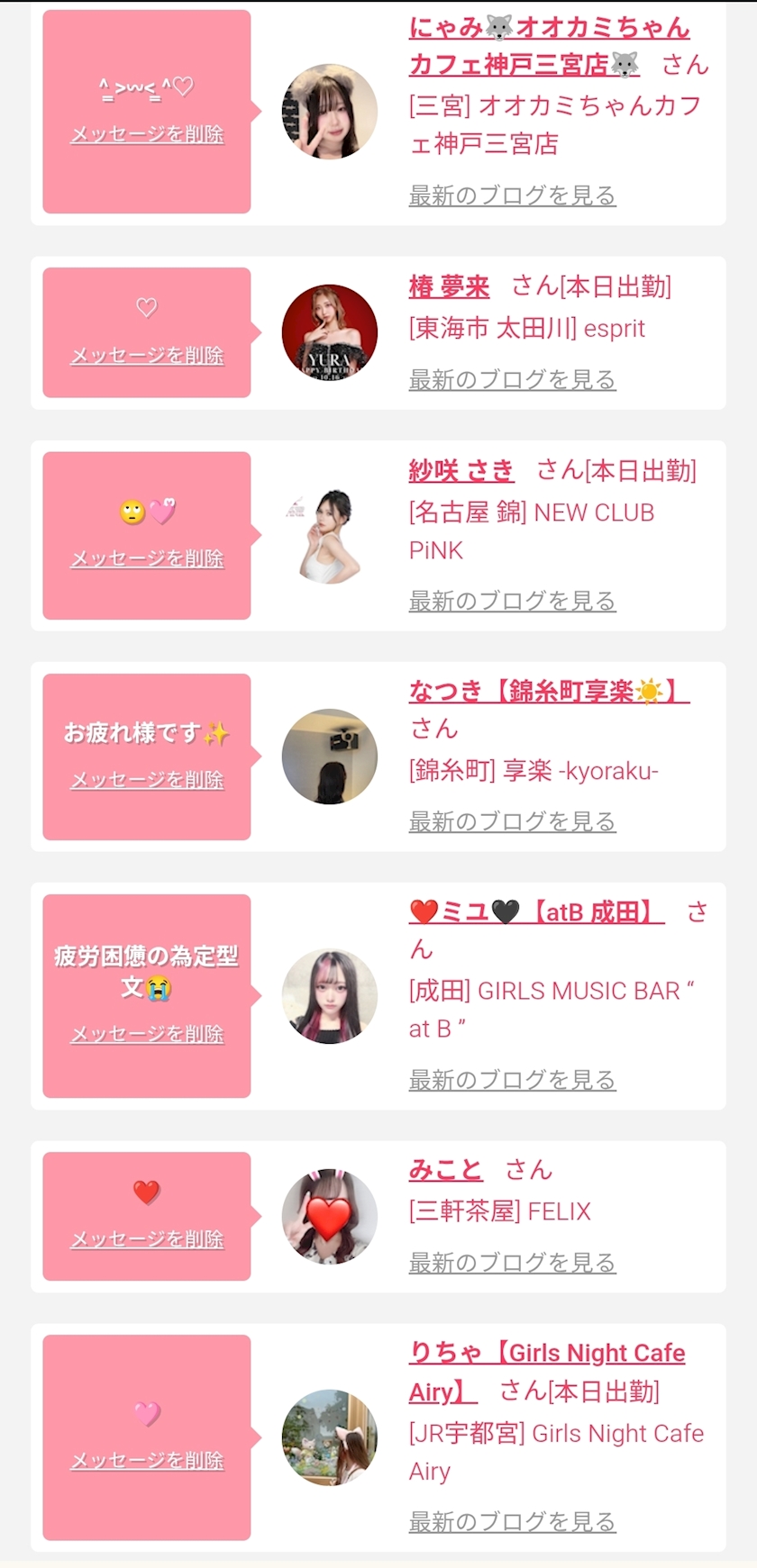757x1568 pixels.
Task: View なつき's latest blog
Action: (512, 821)
